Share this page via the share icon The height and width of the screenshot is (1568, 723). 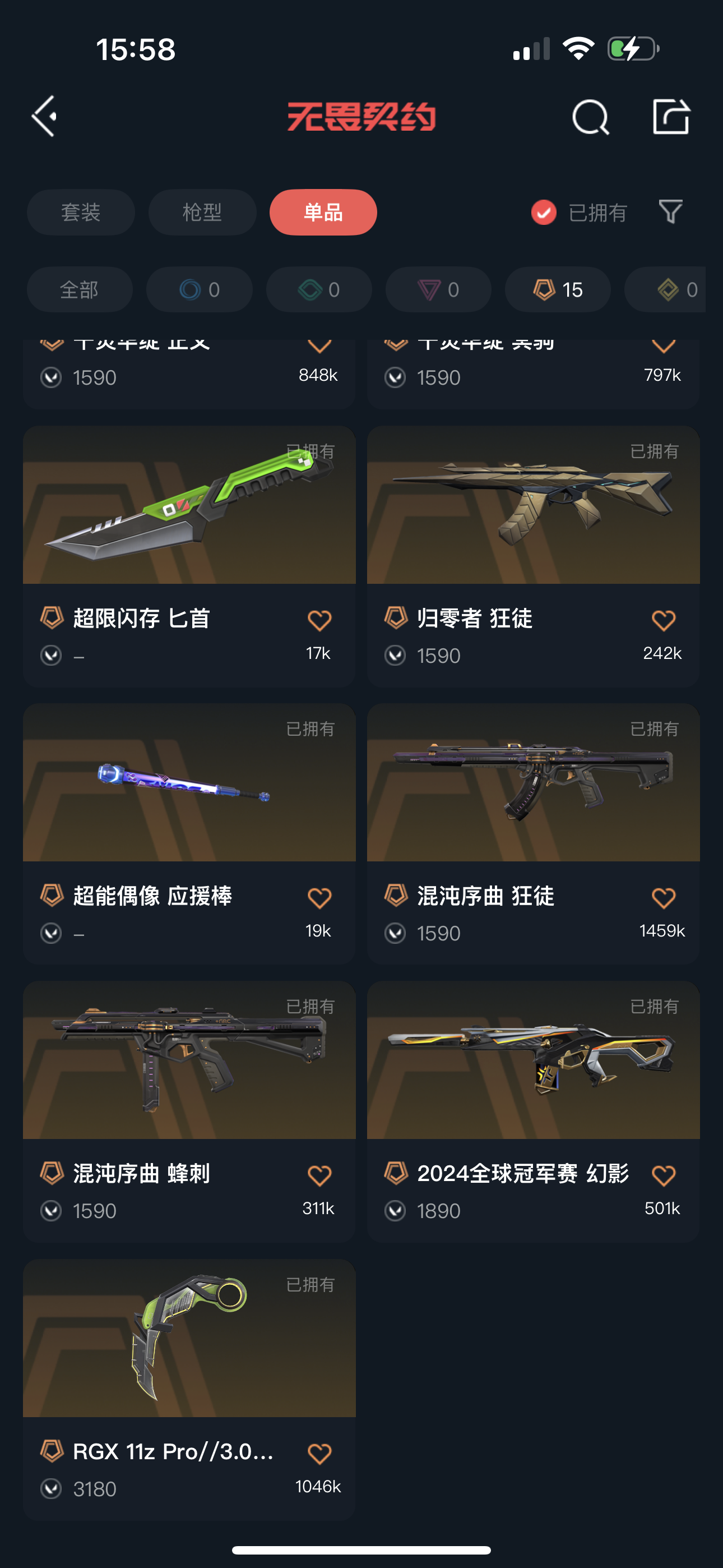tap(671, 116)
